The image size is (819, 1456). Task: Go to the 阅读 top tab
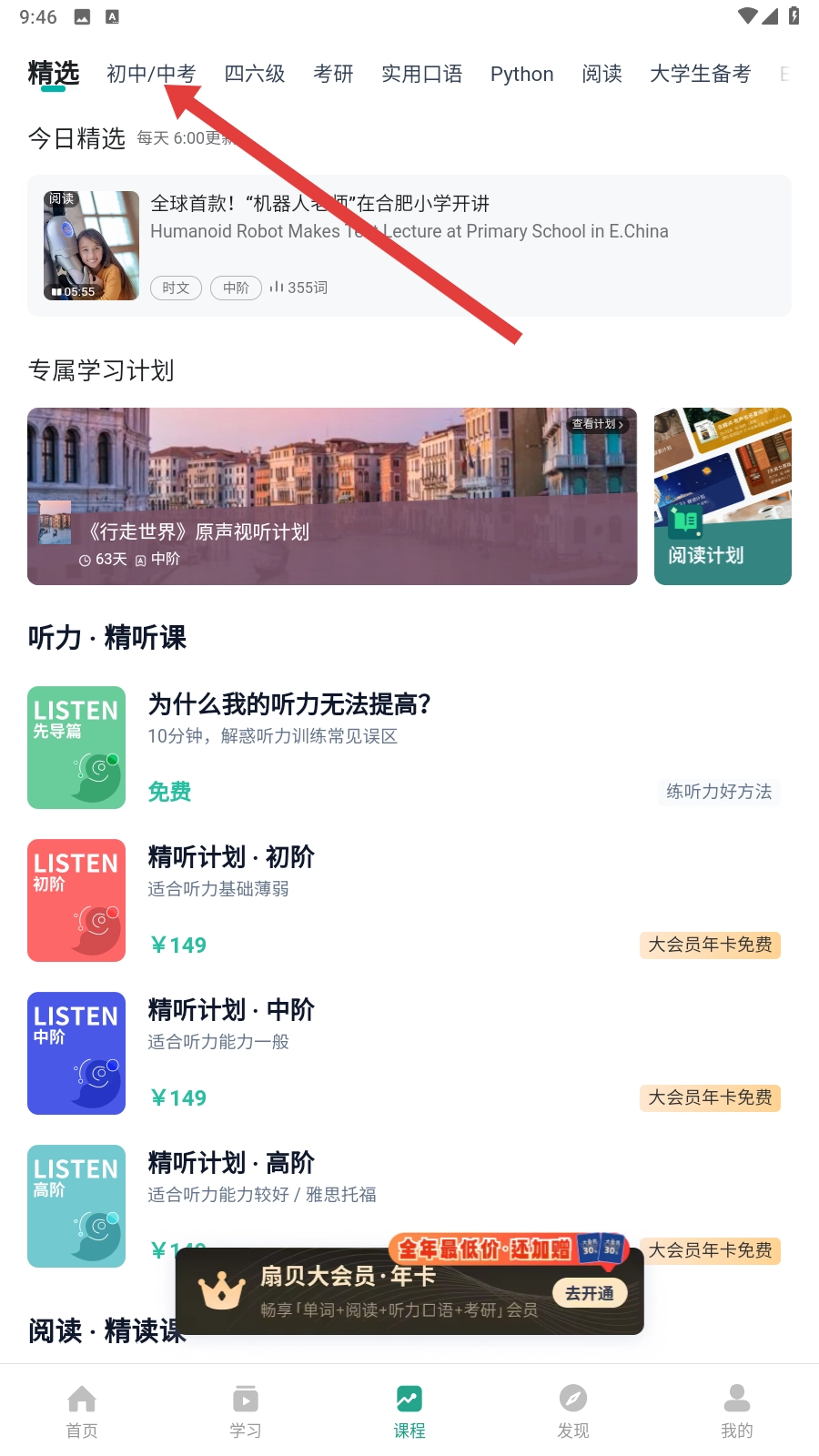(602, 74)
